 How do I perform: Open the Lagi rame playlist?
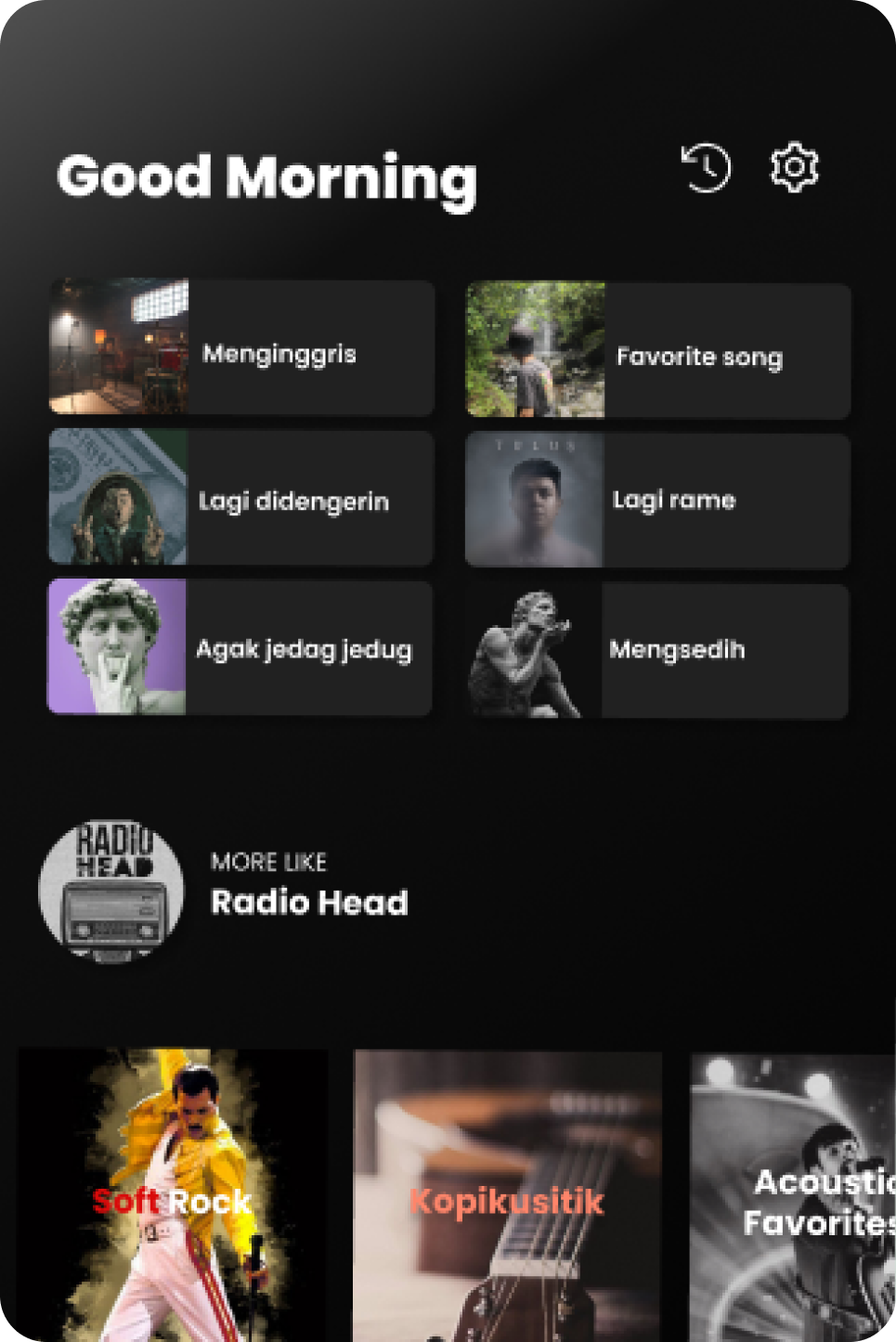pos(656,501)
